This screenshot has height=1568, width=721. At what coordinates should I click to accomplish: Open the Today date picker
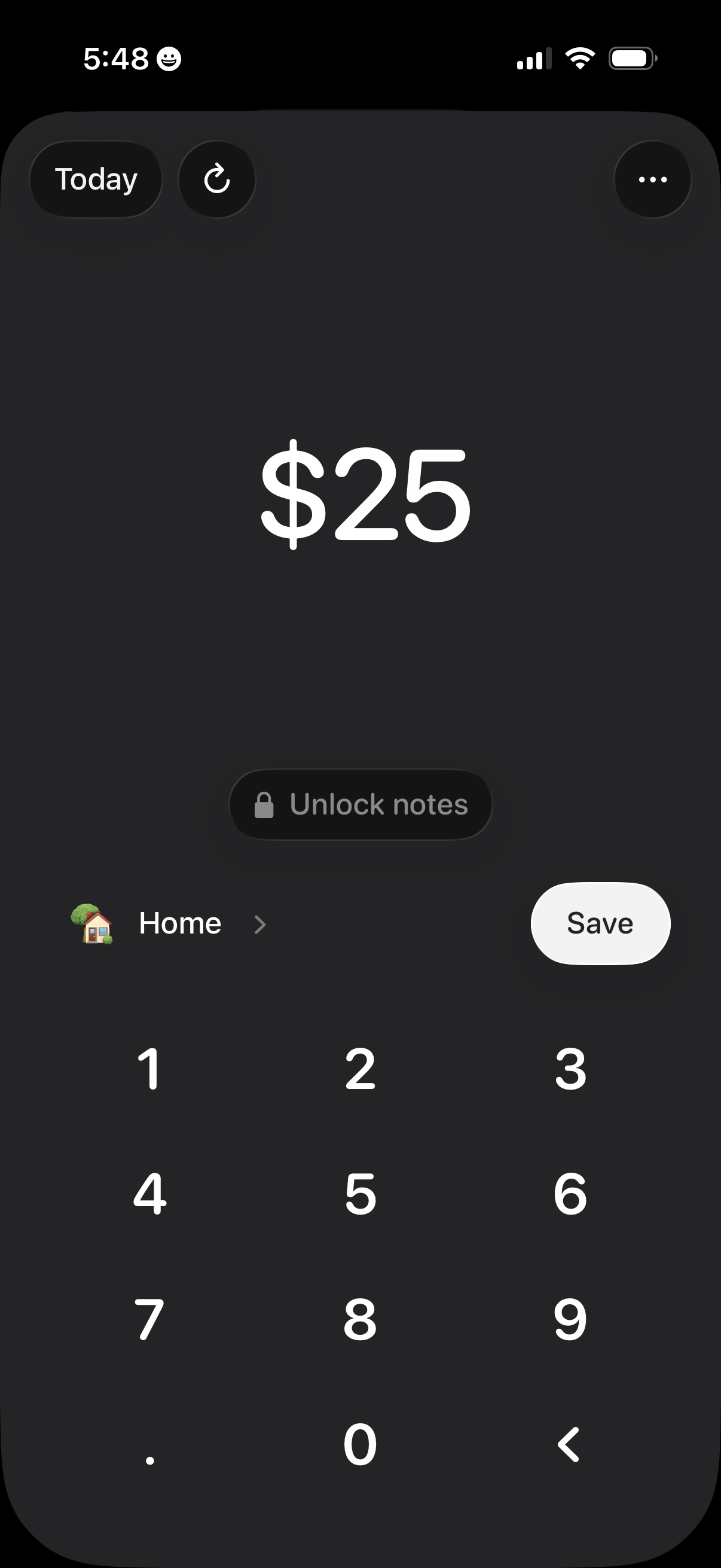tap(96, 179)
